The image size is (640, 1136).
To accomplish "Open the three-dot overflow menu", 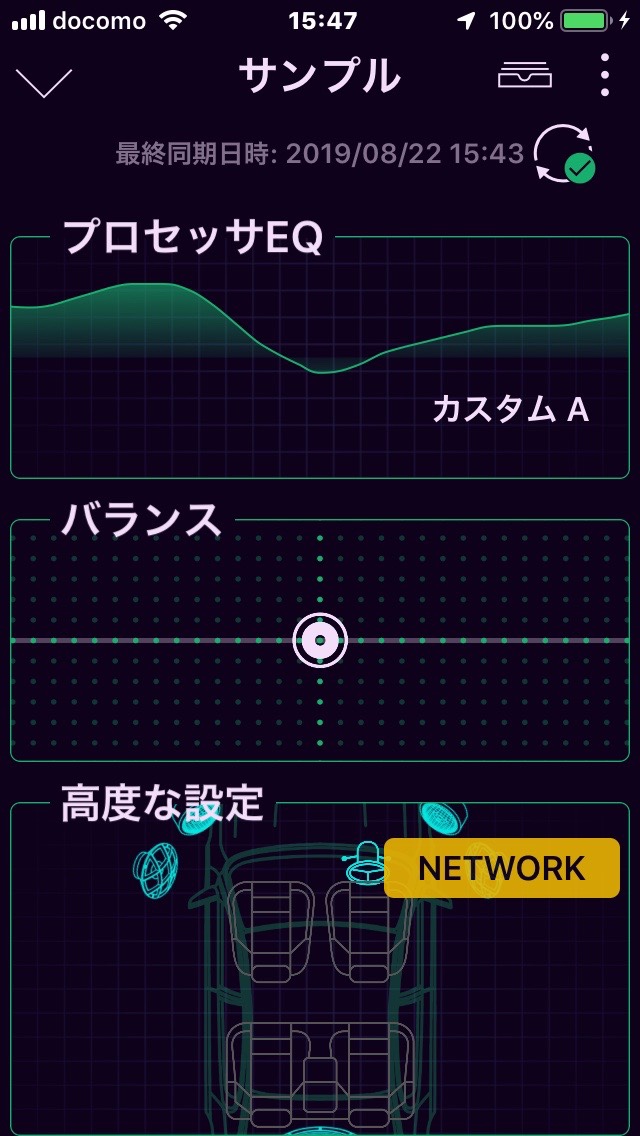I will [x=605, y=75].
